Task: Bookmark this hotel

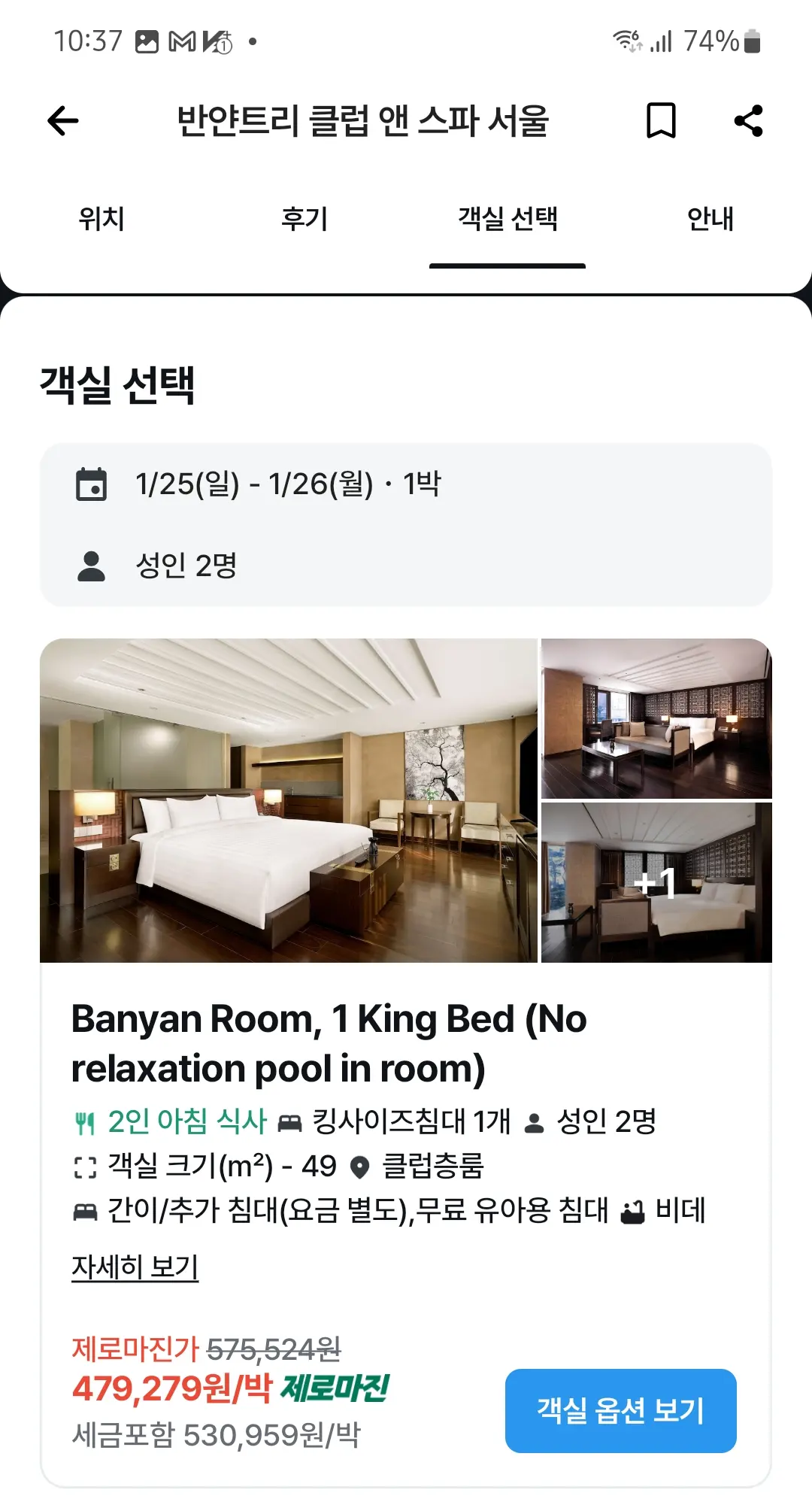Action: (x=661, y=120)
